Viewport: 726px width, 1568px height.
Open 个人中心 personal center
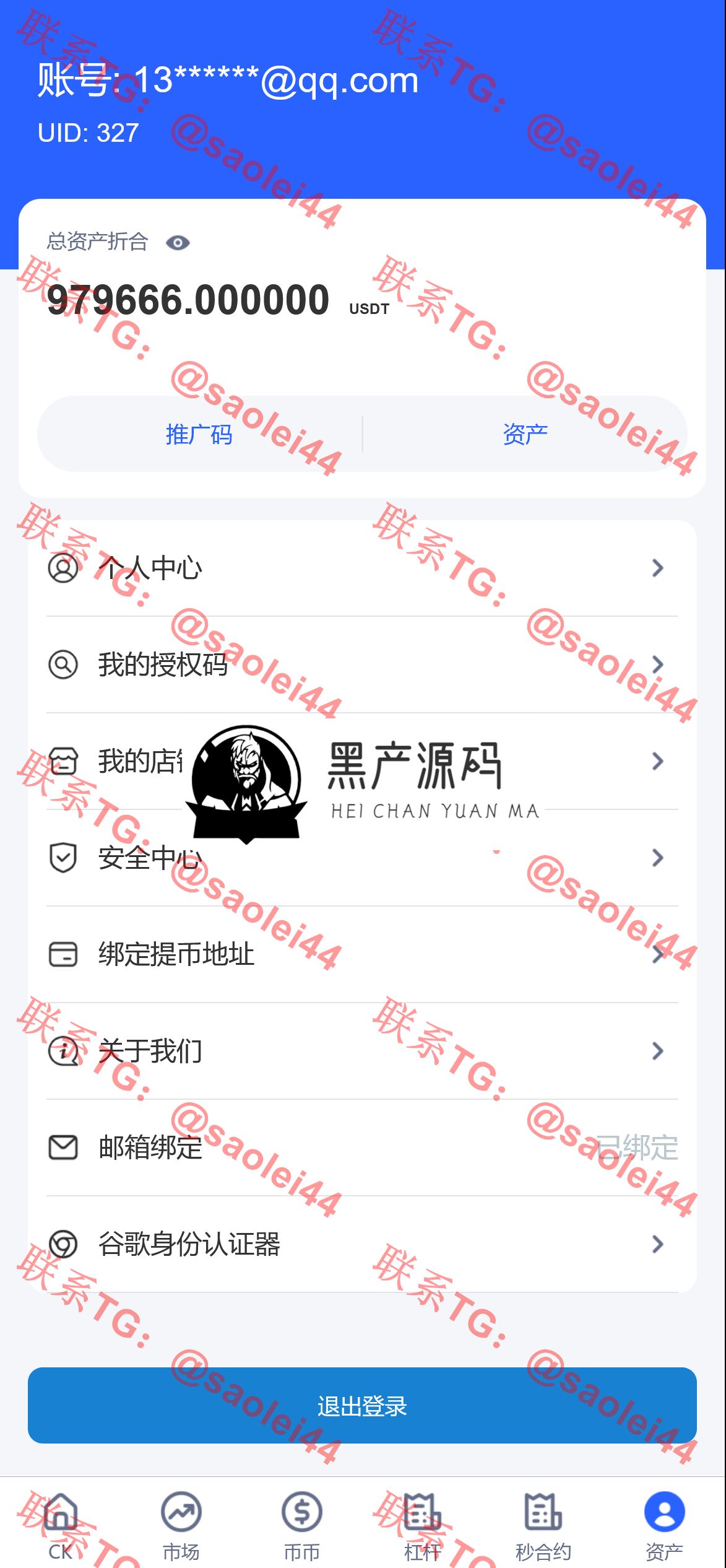(x=362, y=568)
